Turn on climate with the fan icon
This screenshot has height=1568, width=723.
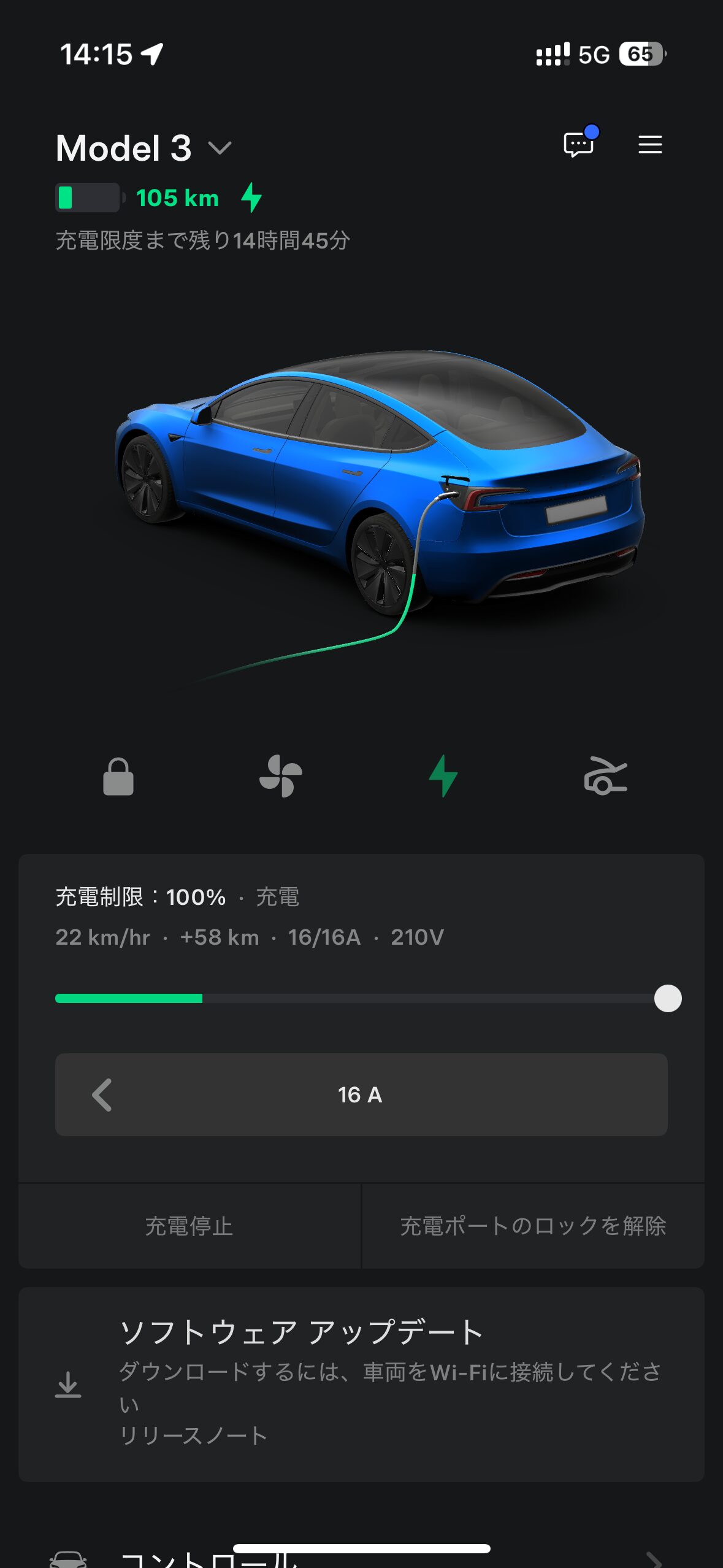pyautogui.click(x=281, y=777)
